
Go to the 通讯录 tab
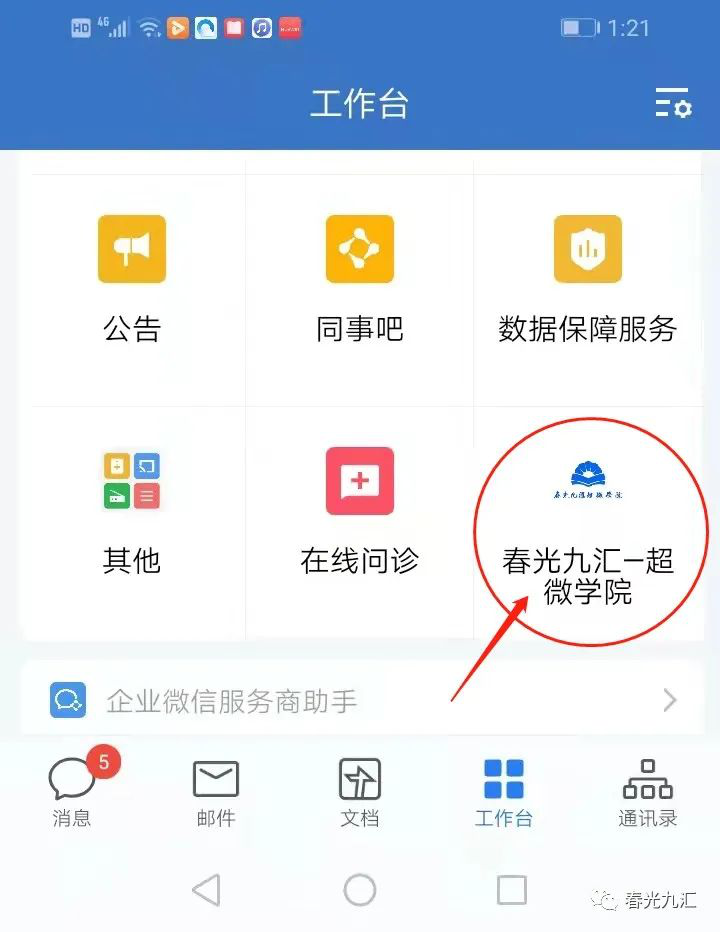click(647, 790)
